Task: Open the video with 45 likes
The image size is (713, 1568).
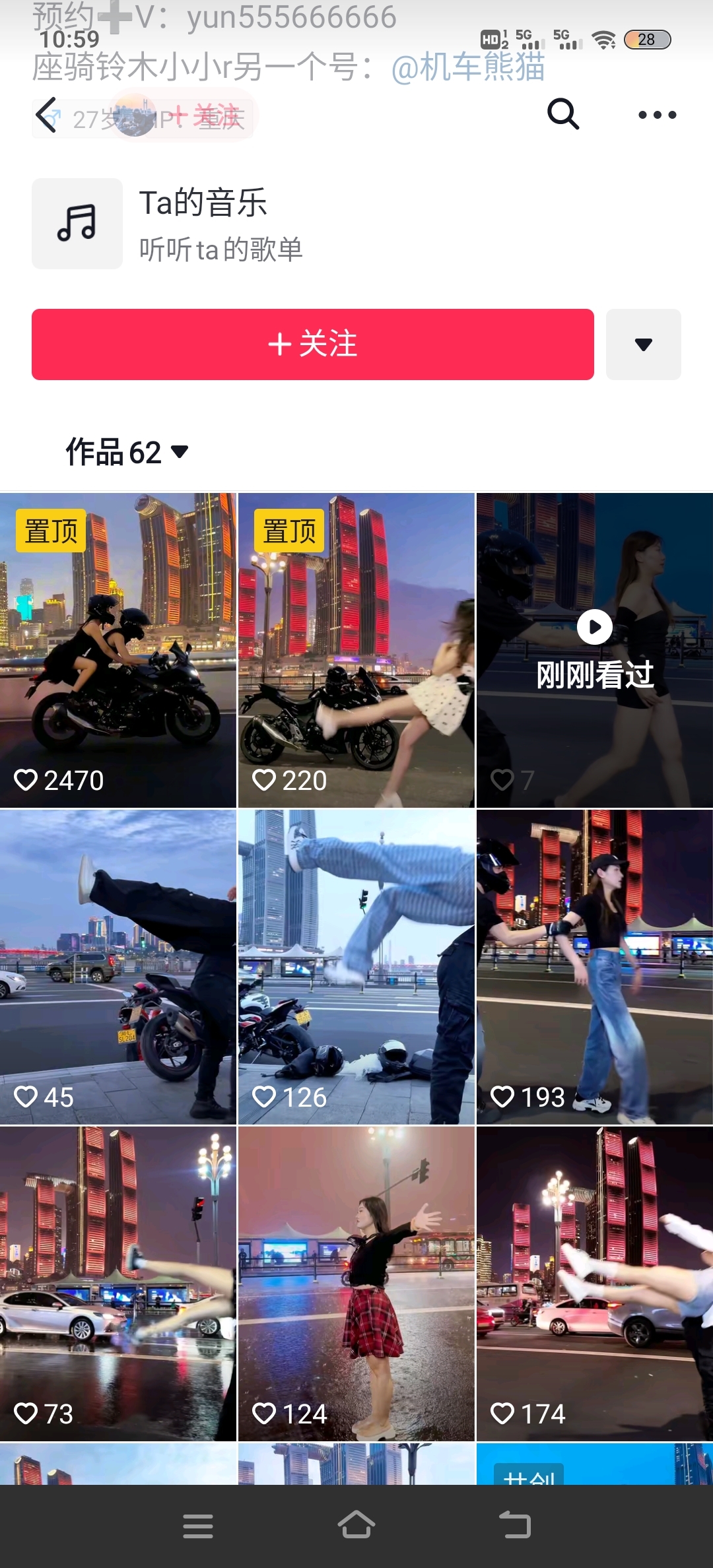Action: pos(118,967)
